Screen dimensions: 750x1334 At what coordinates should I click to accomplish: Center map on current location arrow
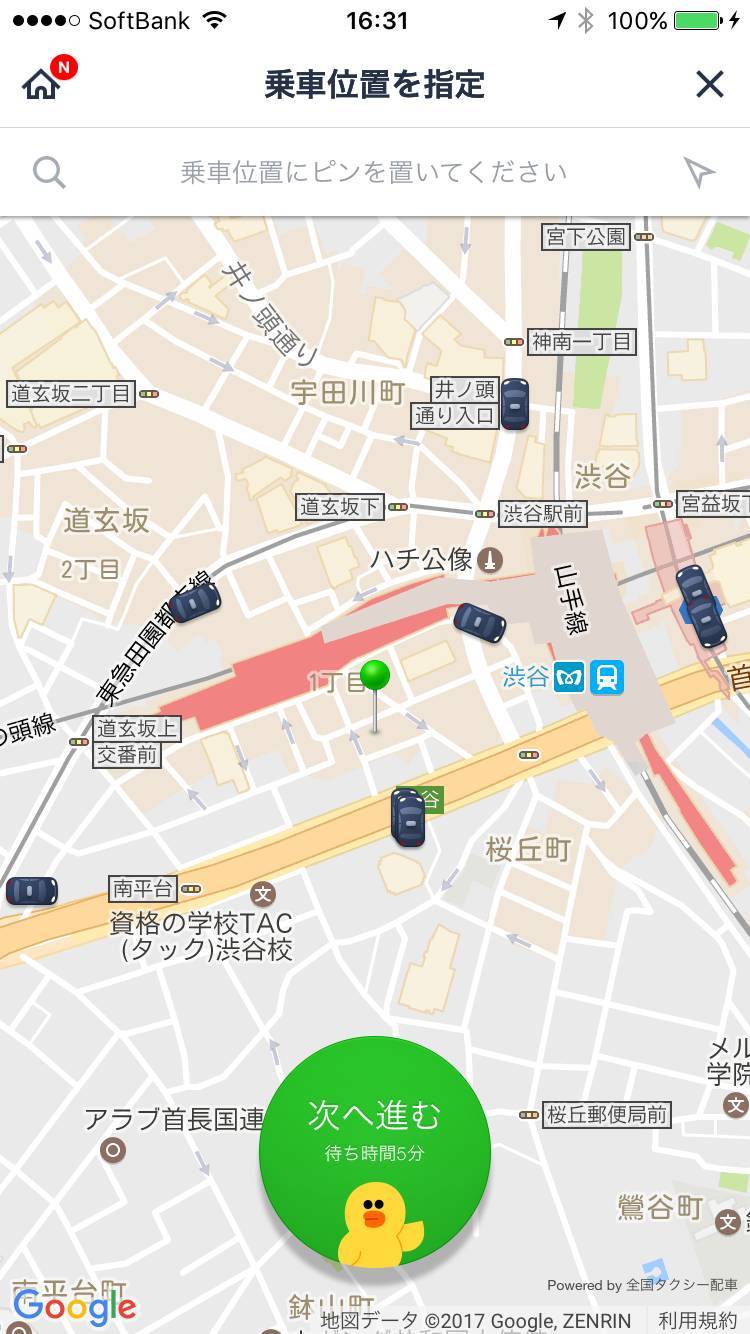point(700,172)
